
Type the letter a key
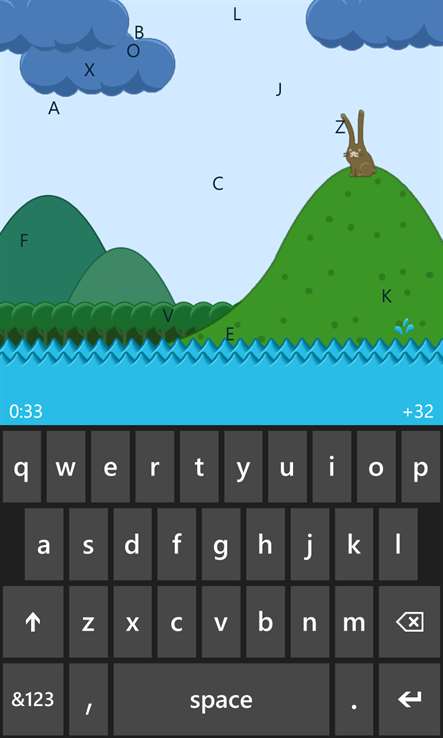(44, 544)
